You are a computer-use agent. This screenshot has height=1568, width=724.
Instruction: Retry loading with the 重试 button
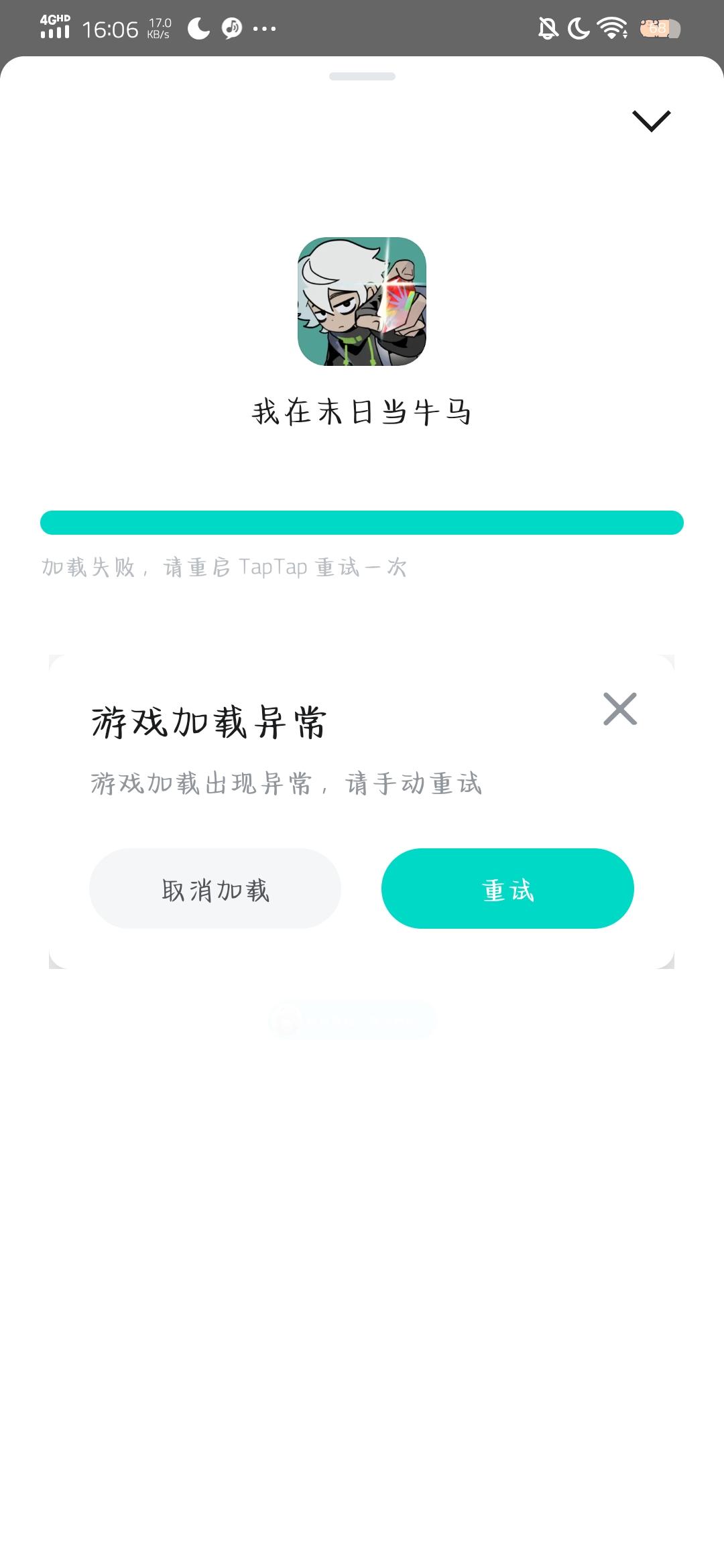[x=507, y=889]
